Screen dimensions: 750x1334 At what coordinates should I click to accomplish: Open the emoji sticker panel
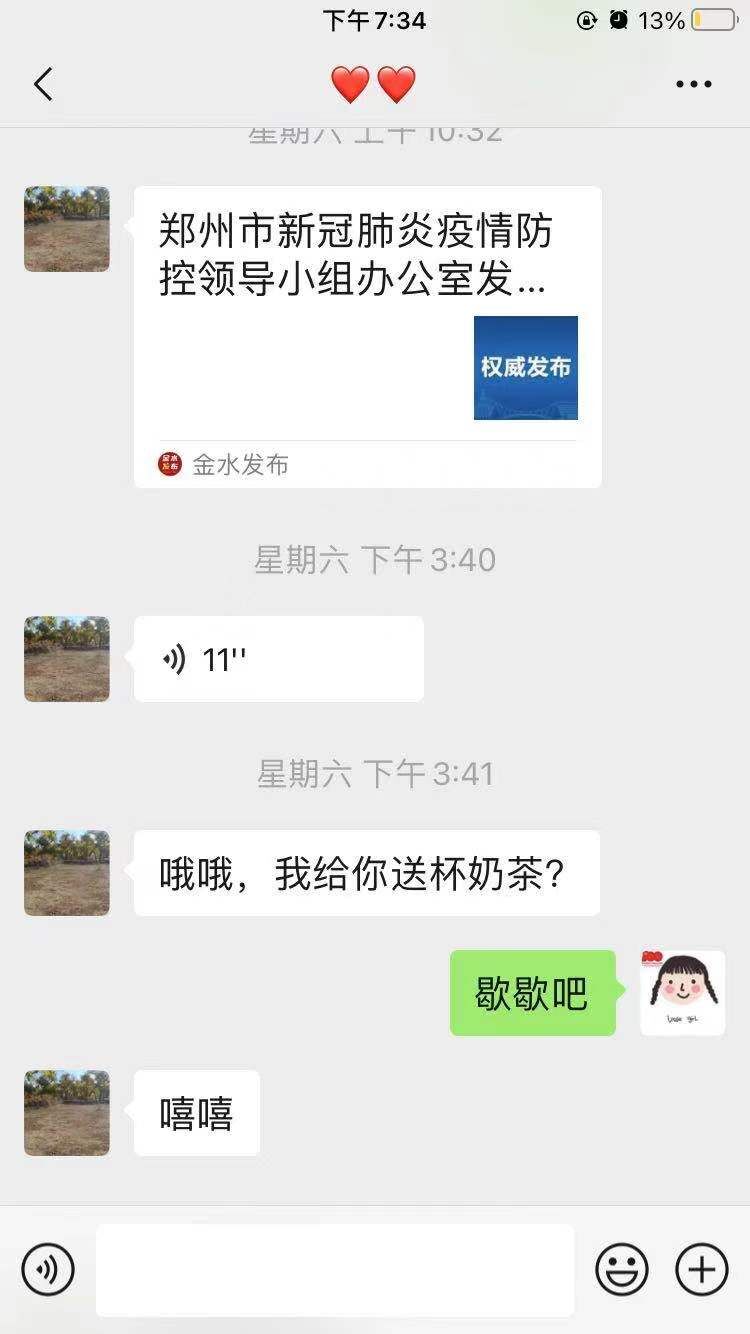click(x=621, y=1270)
